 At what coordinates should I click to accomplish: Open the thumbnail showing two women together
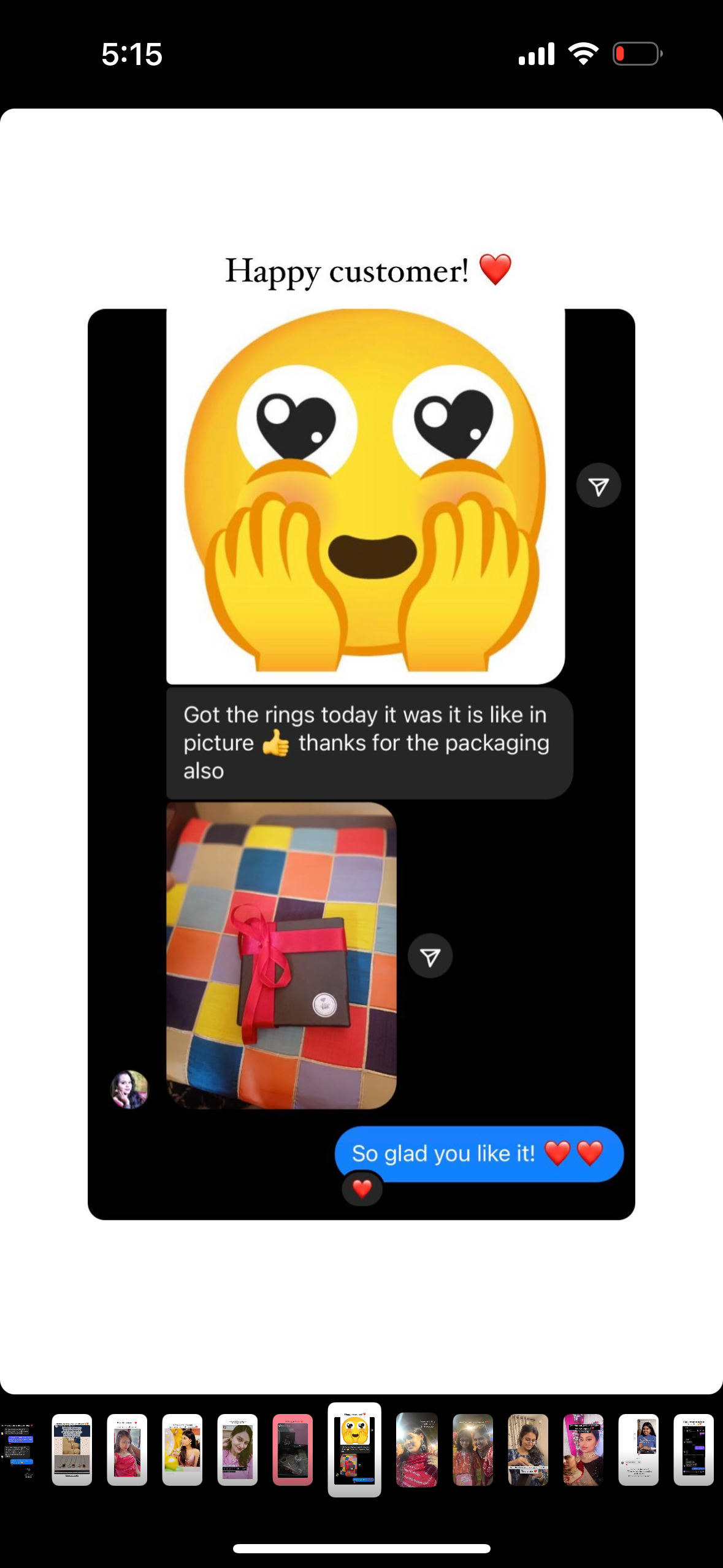pos(472,1450)
